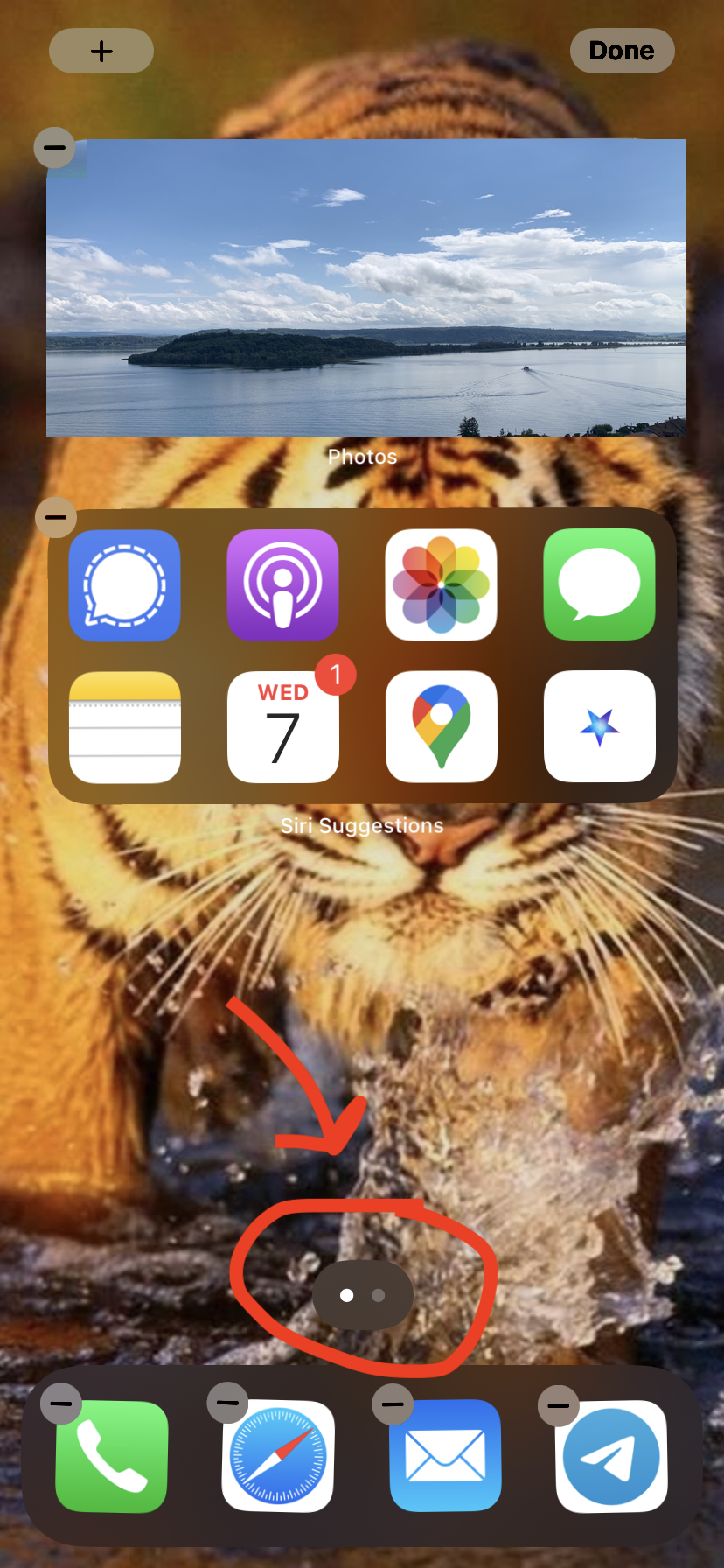Remove the Photos widget
724x1568 pixels.
click(54, 147)
